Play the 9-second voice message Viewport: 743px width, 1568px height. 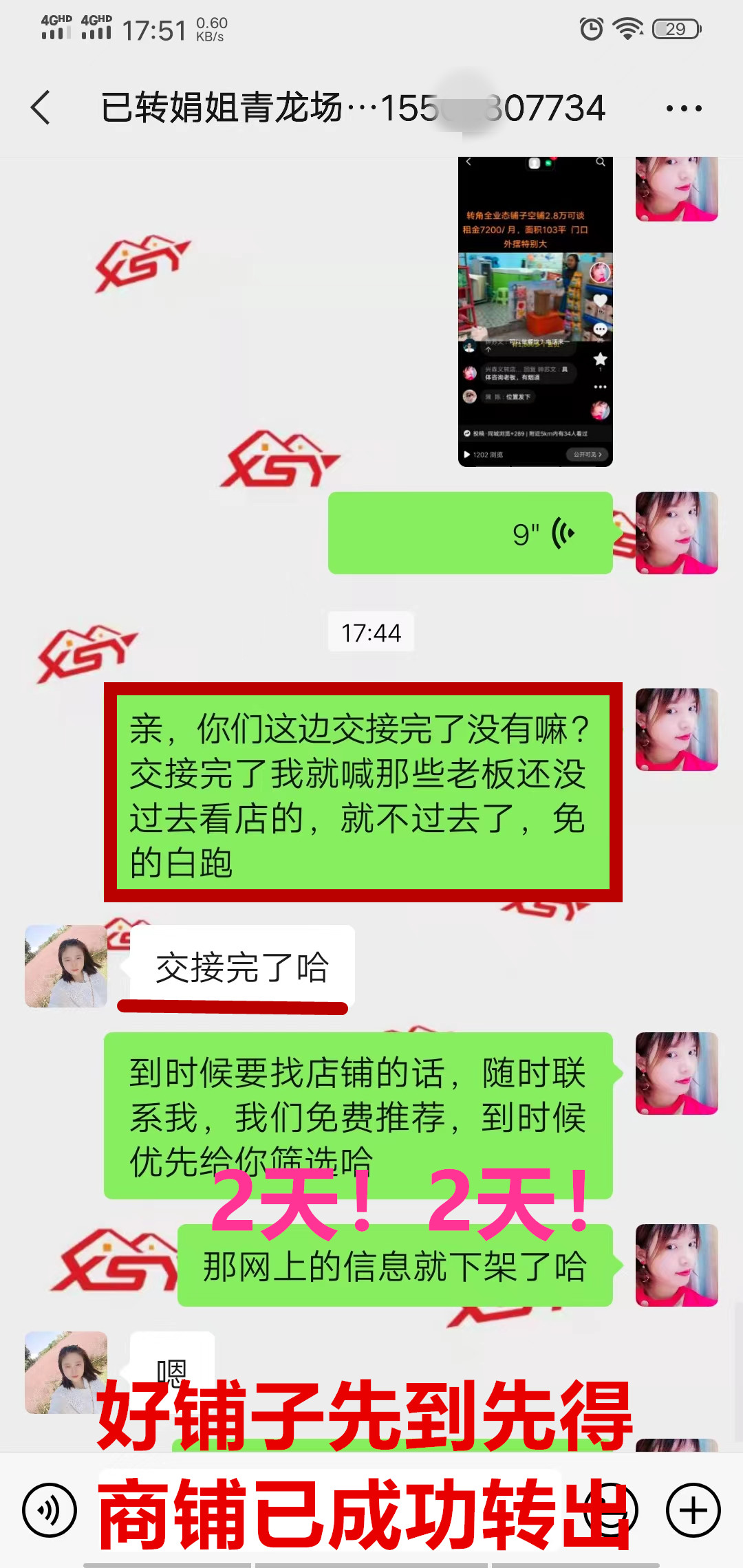[471, 533]
